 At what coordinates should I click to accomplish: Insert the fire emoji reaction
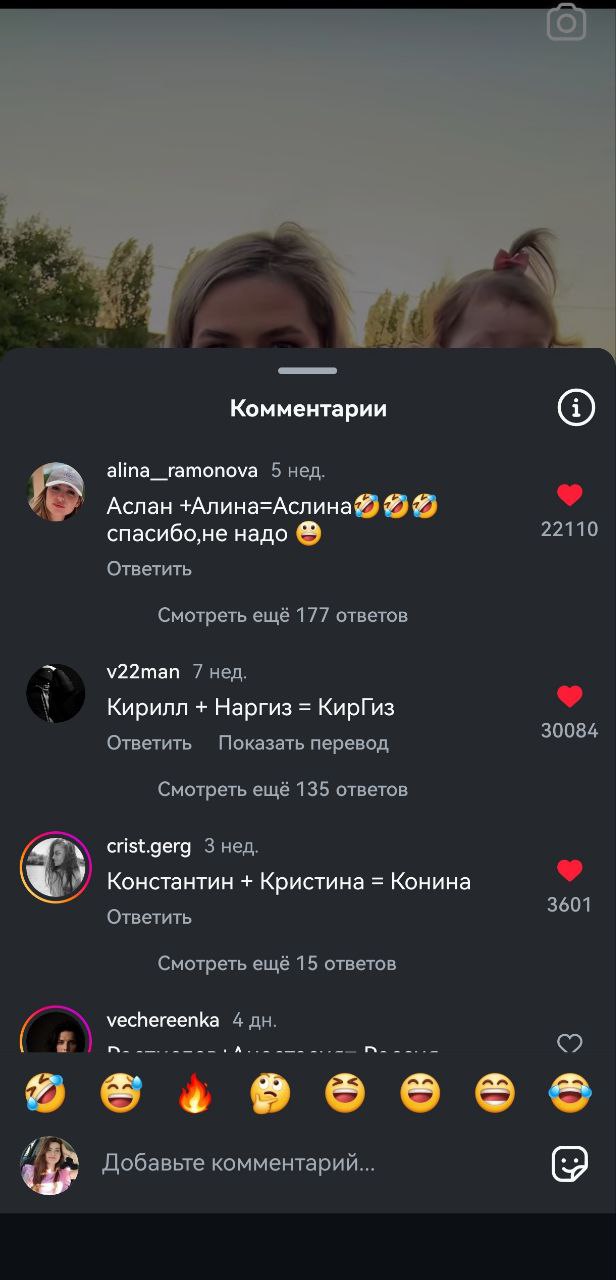click(x=195, y=1094)
